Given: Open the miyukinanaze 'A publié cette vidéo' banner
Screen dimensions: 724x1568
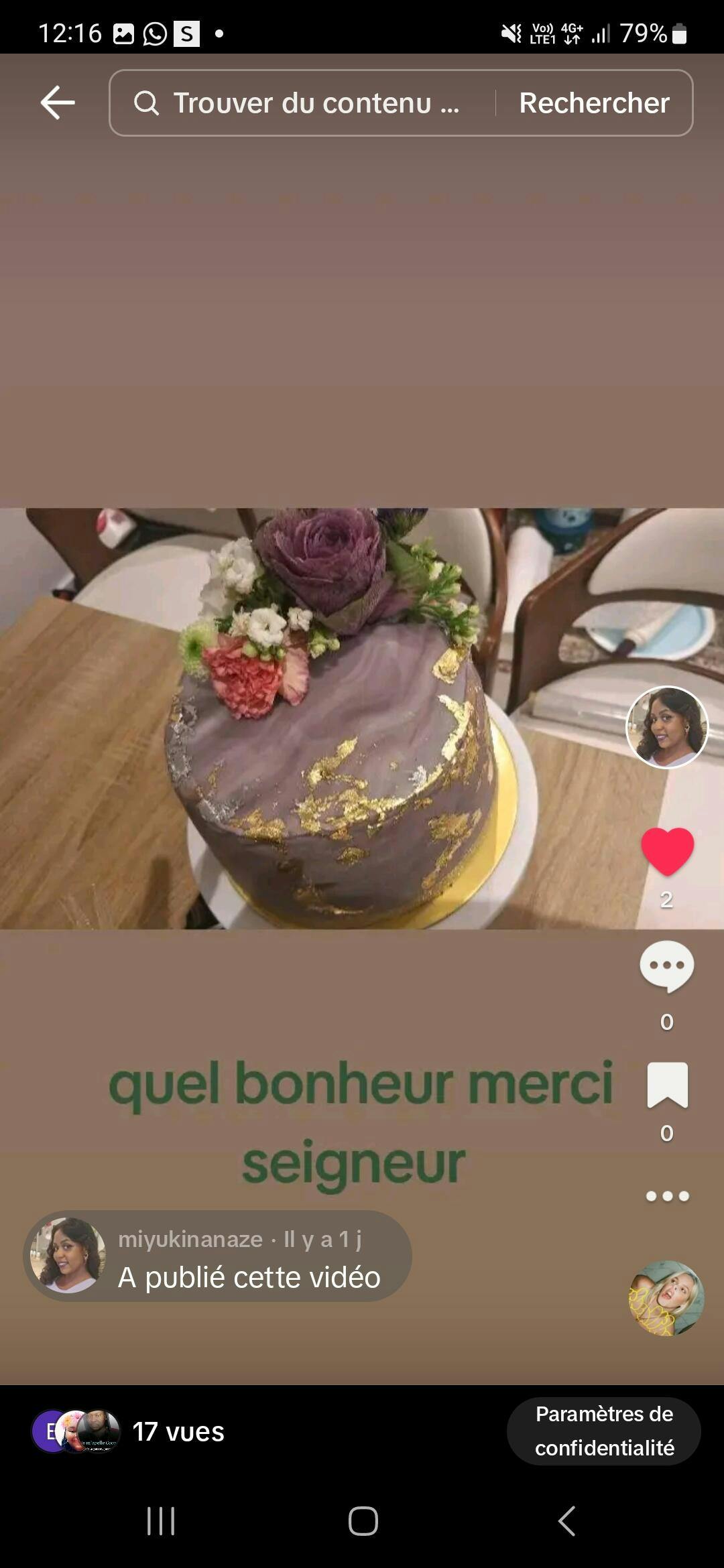Looking at the screenshot, I should (x=218, y=1258).
